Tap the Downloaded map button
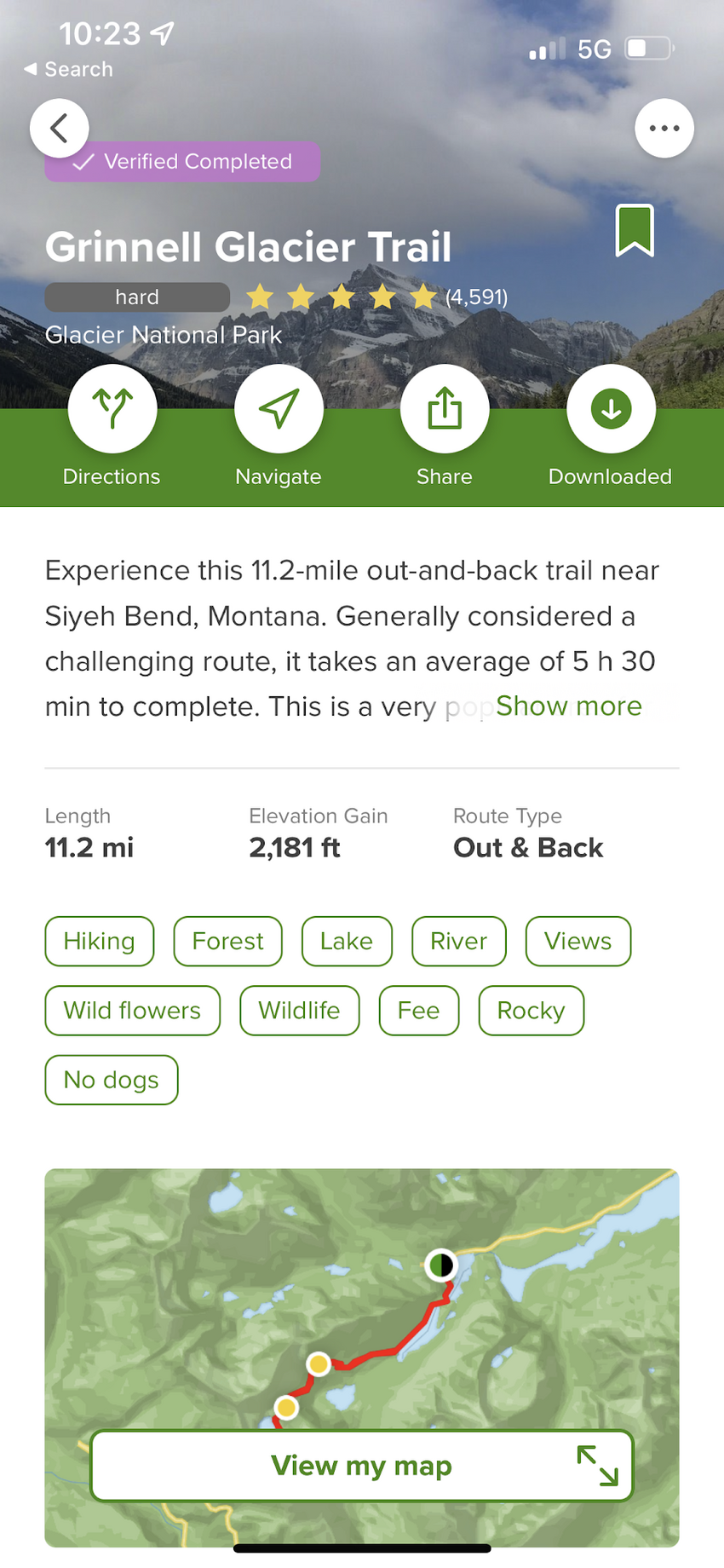 (611, 409)
